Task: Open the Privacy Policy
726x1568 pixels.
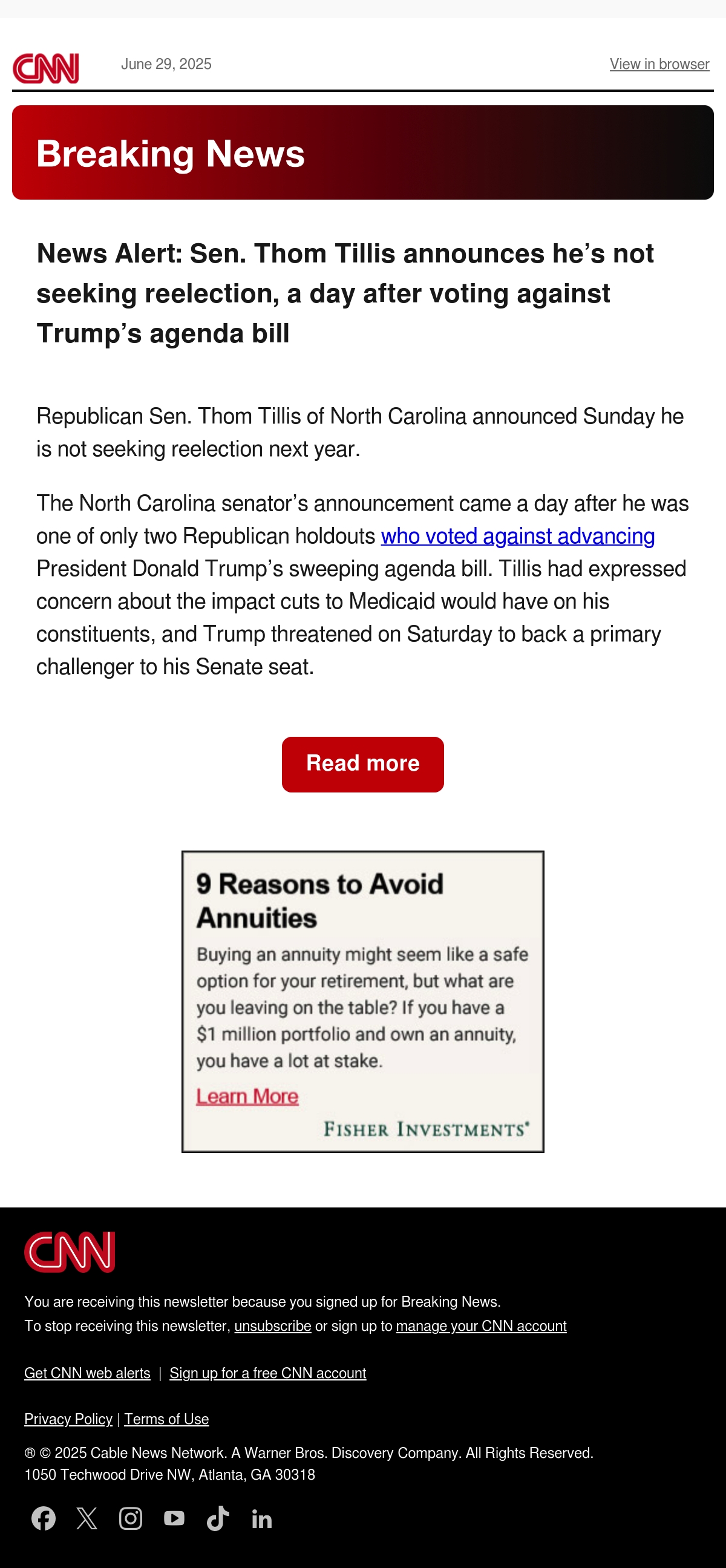Action: click(68, 1419)
